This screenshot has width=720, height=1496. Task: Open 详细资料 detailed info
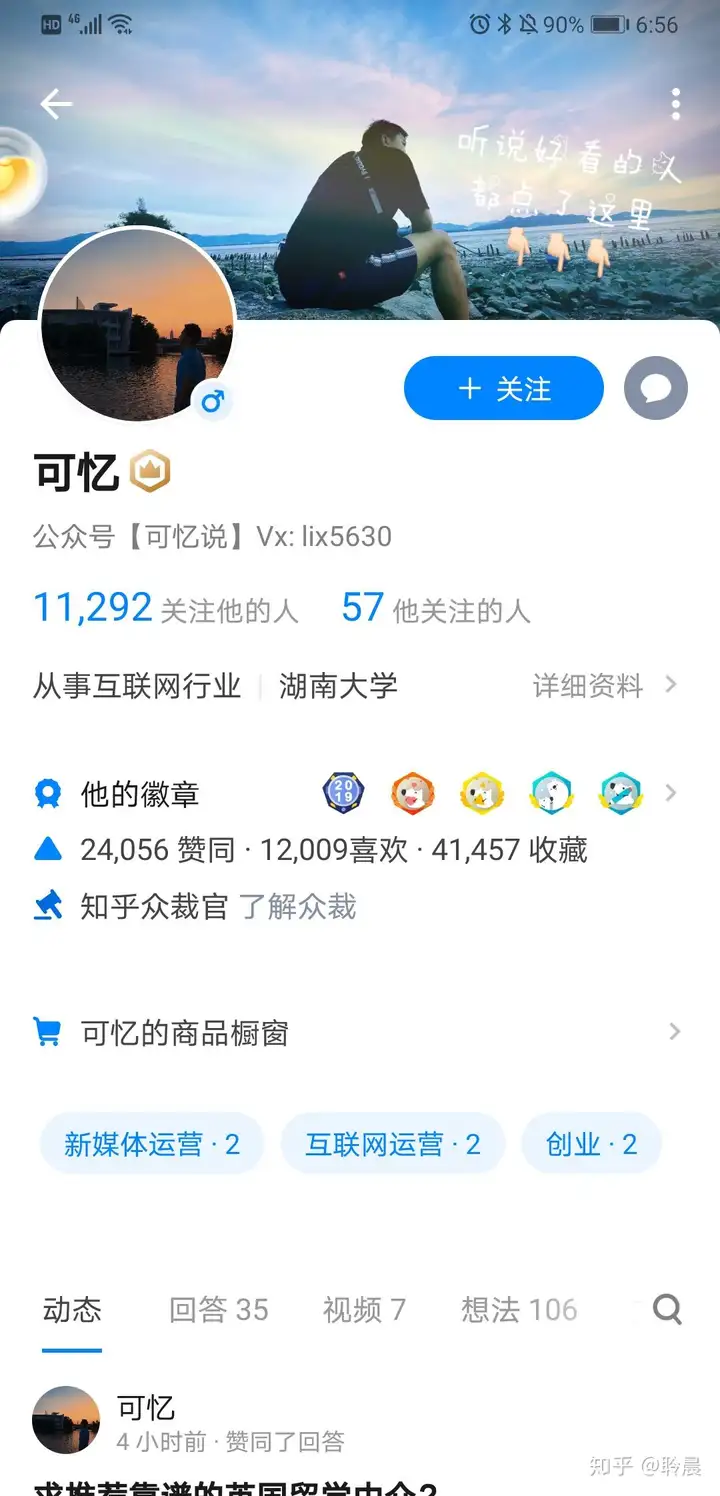tap(604, 686)
